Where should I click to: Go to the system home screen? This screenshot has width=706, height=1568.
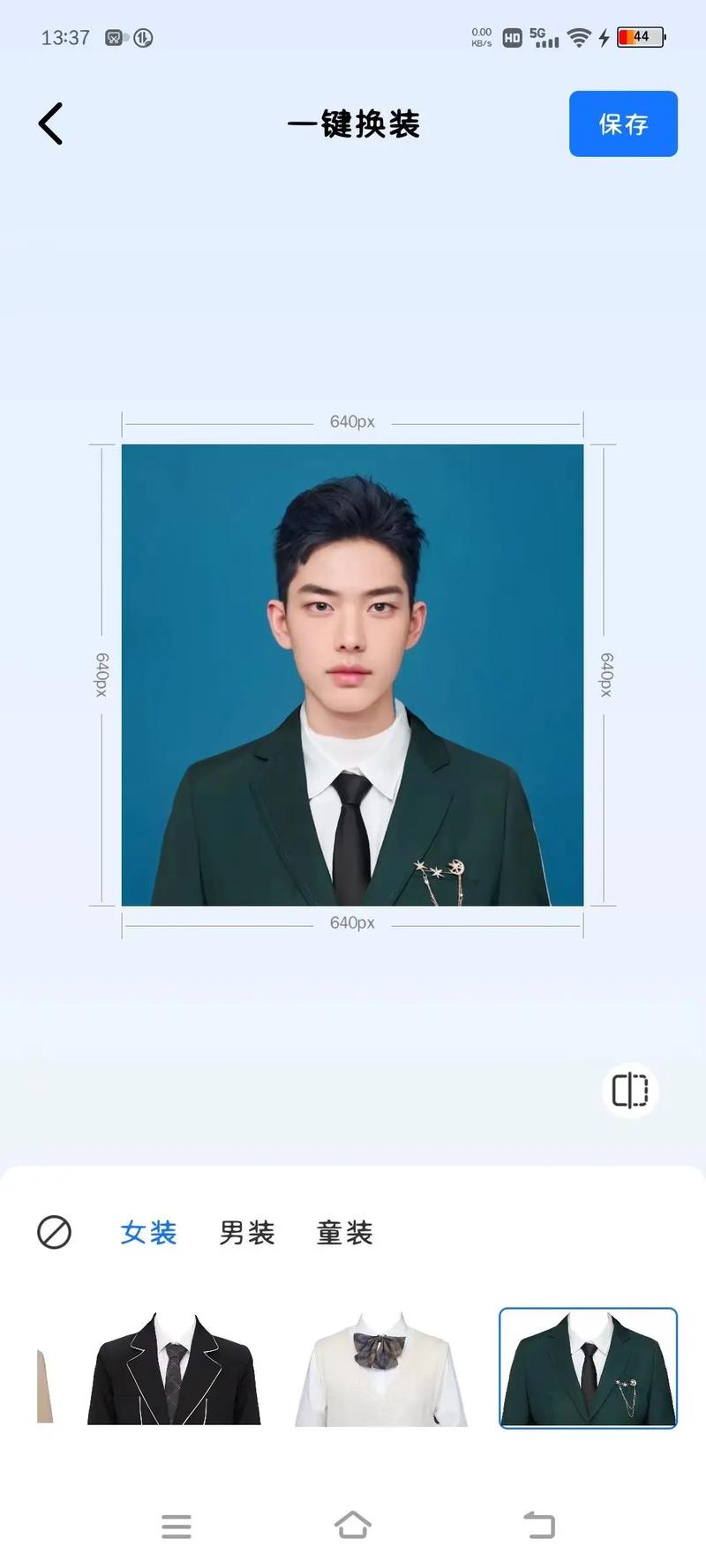tap(353, 1526)
